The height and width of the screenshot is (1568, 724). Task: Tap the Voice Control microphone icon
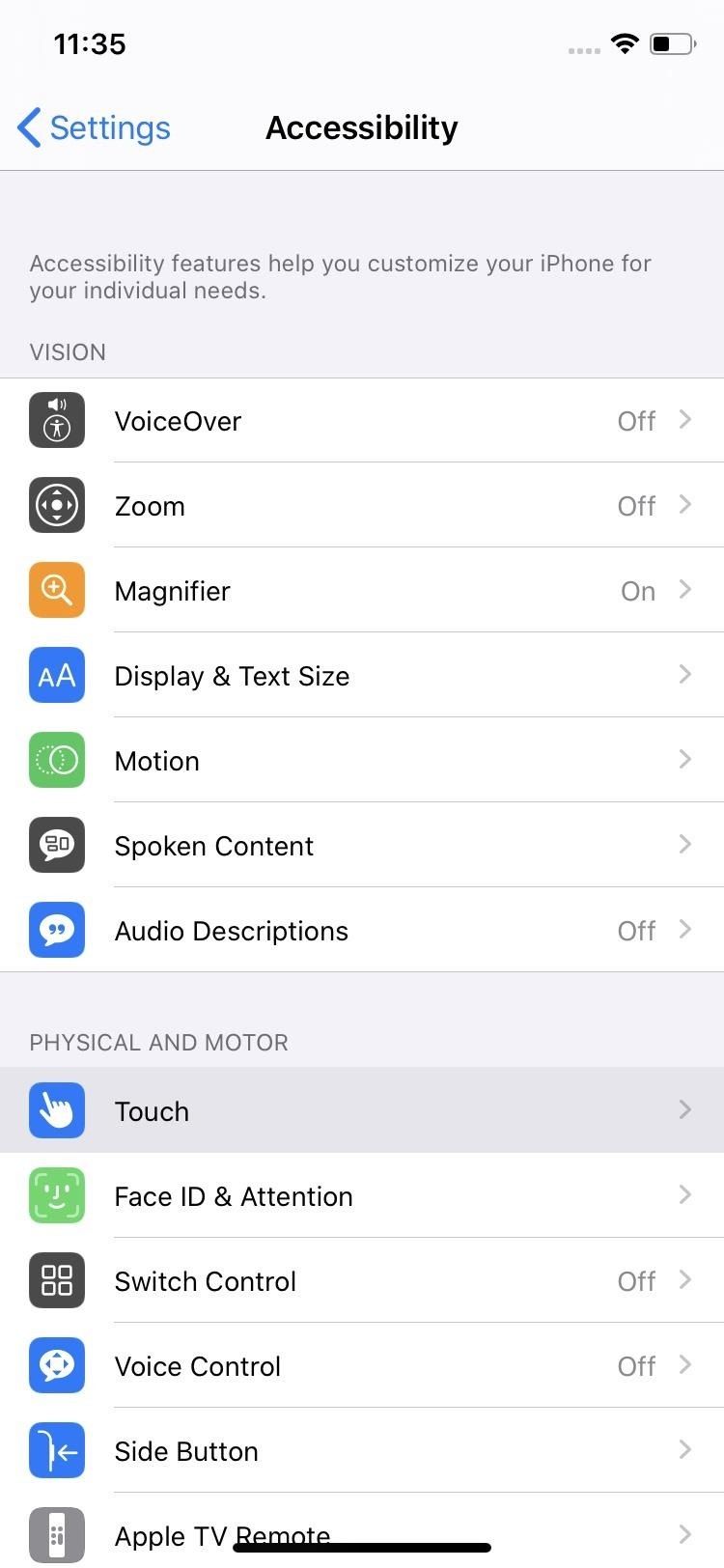tap(56, 1365)
